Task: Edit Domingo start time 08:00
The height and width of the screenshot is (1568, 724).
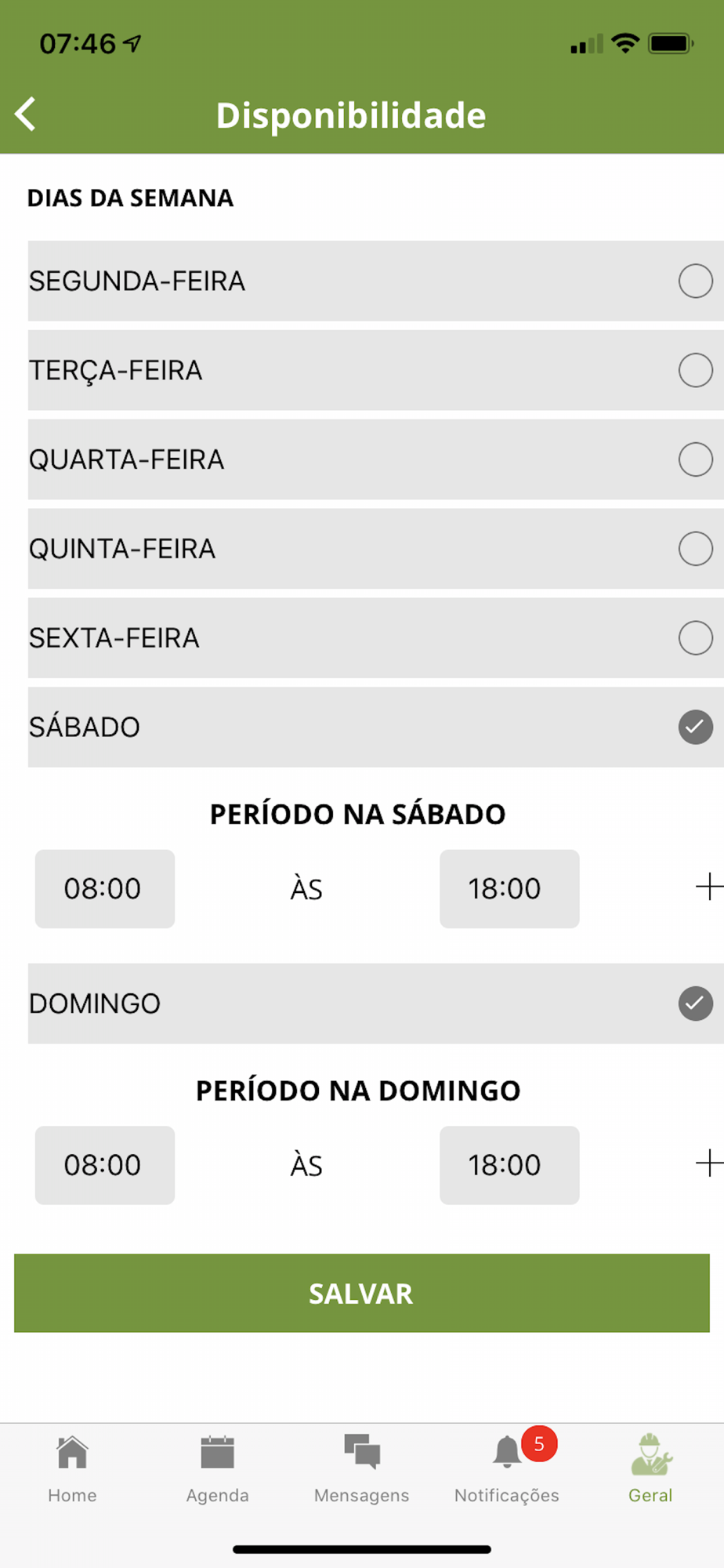Action: coord(105,1165)
